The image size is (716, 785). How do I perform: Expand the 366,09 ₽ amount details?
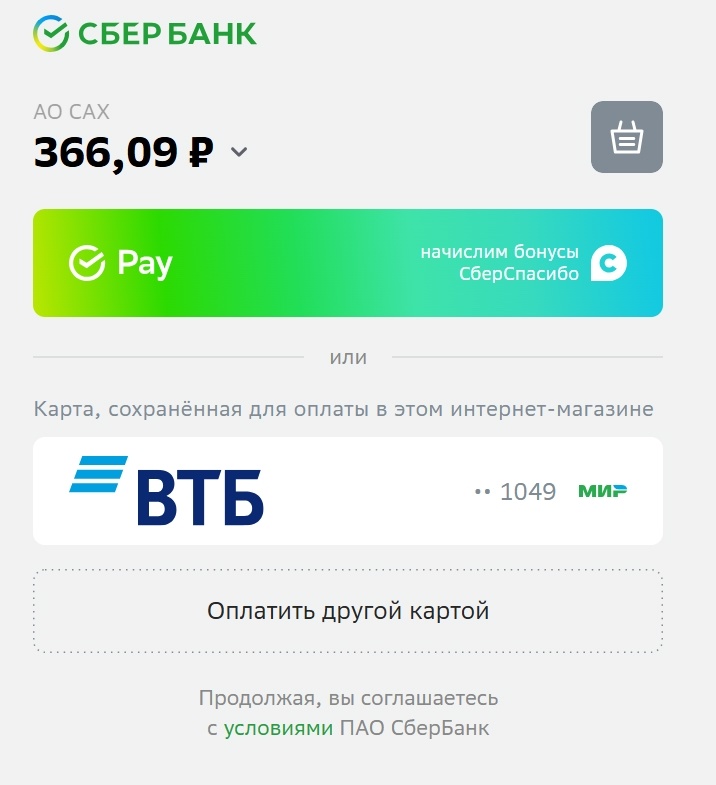tap(238, 152)
